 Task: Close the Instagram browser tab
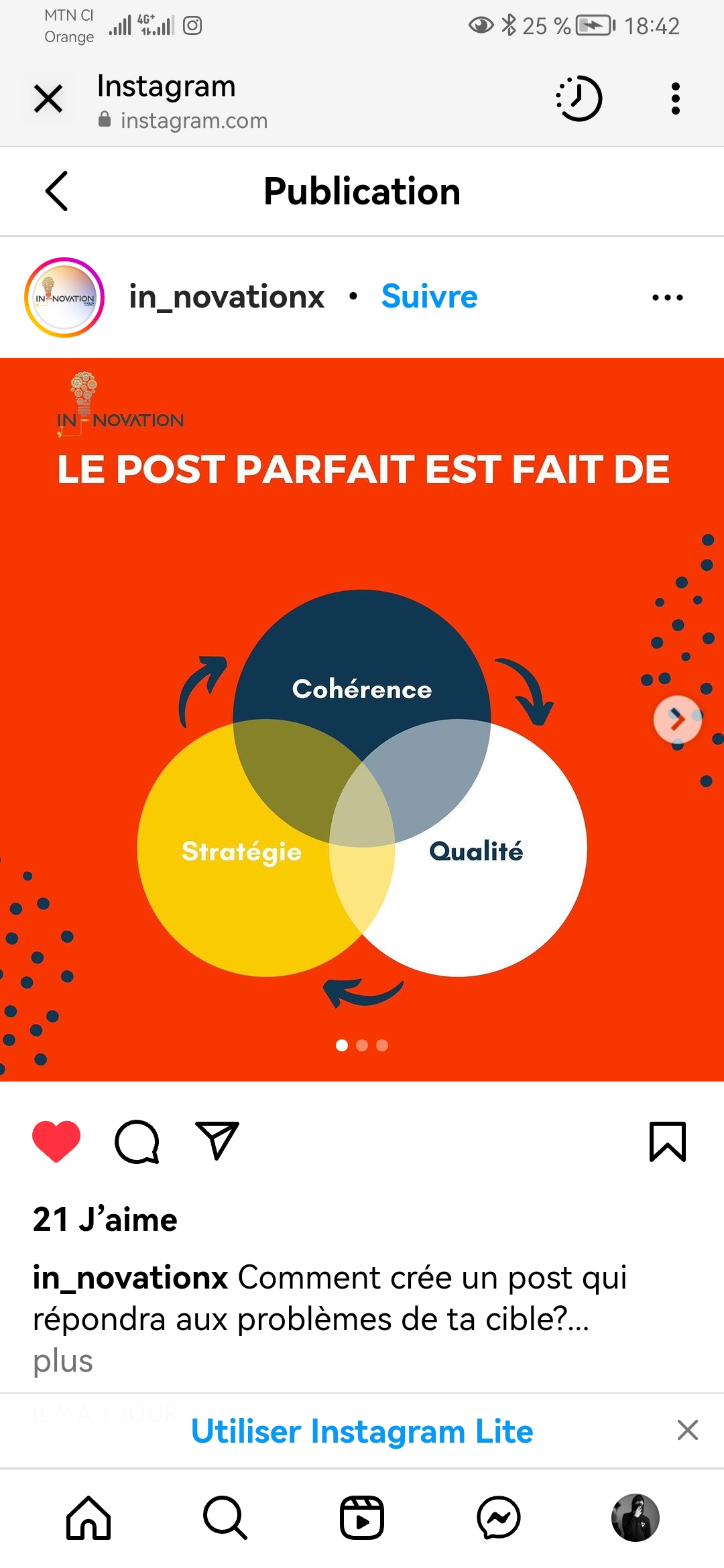[48, 99]
